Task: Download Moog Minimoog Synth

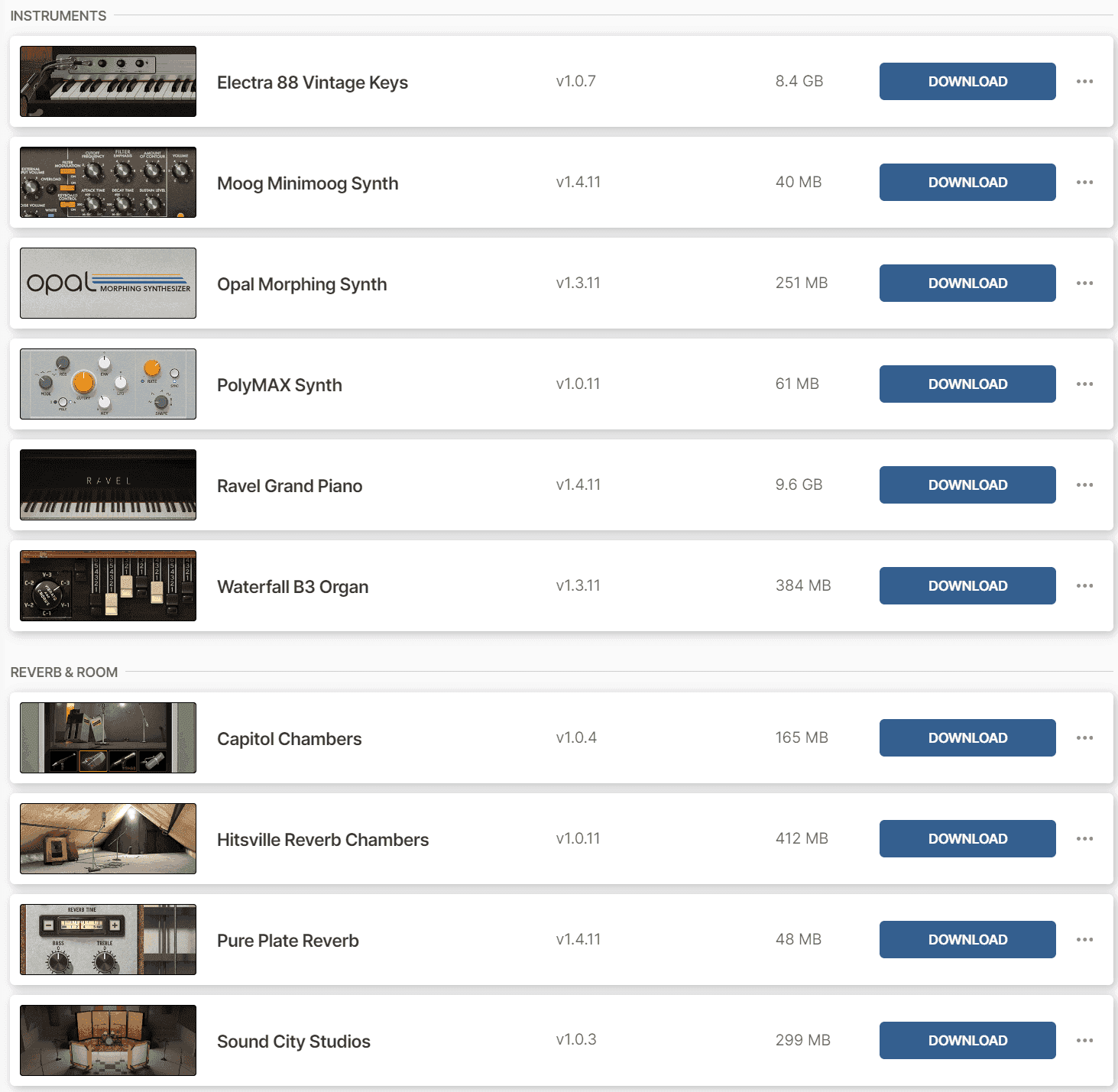Action: (967, 183)
